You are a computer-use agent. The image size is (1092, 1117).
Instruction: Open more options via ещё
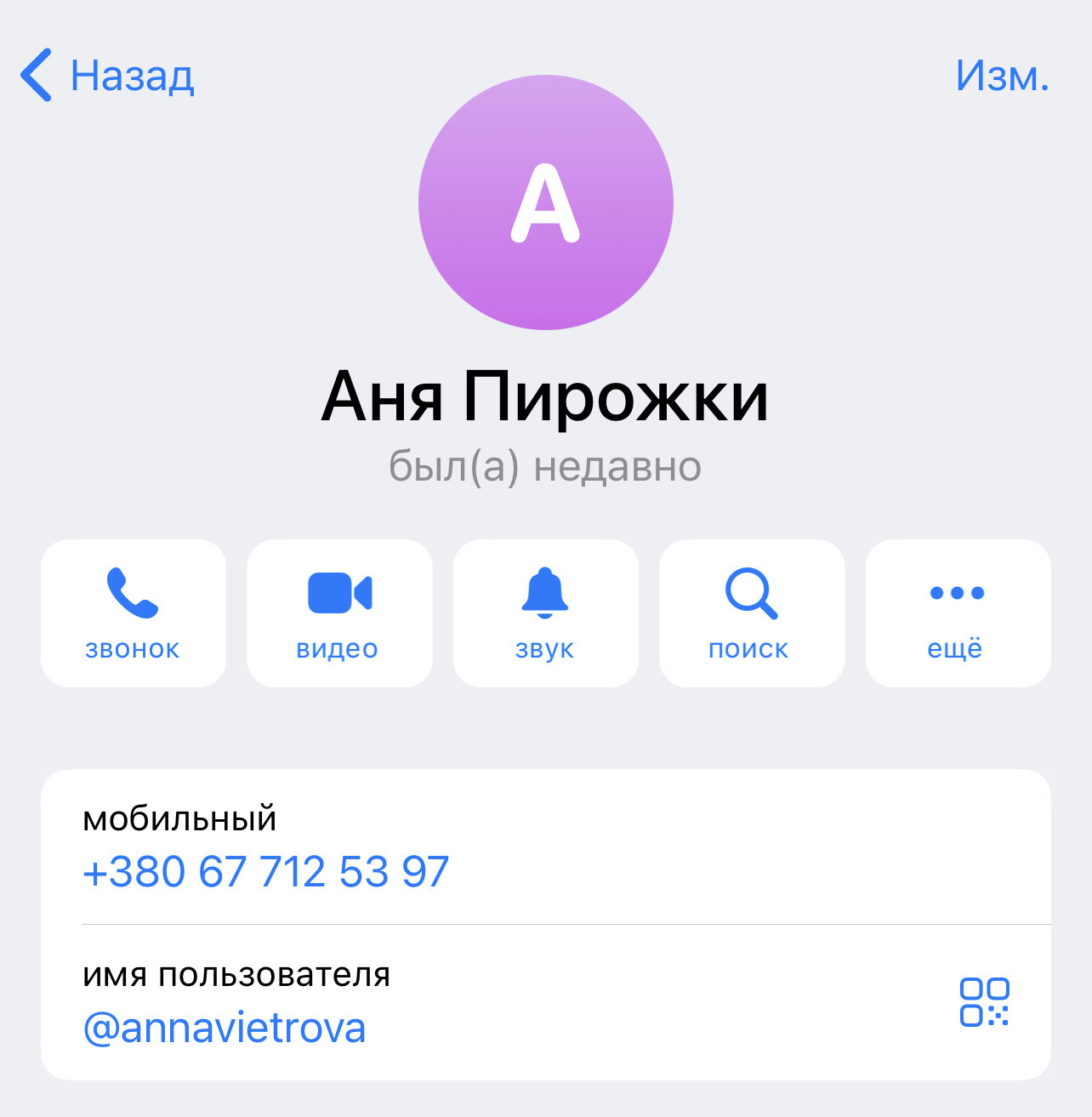[x=958, y=613]
